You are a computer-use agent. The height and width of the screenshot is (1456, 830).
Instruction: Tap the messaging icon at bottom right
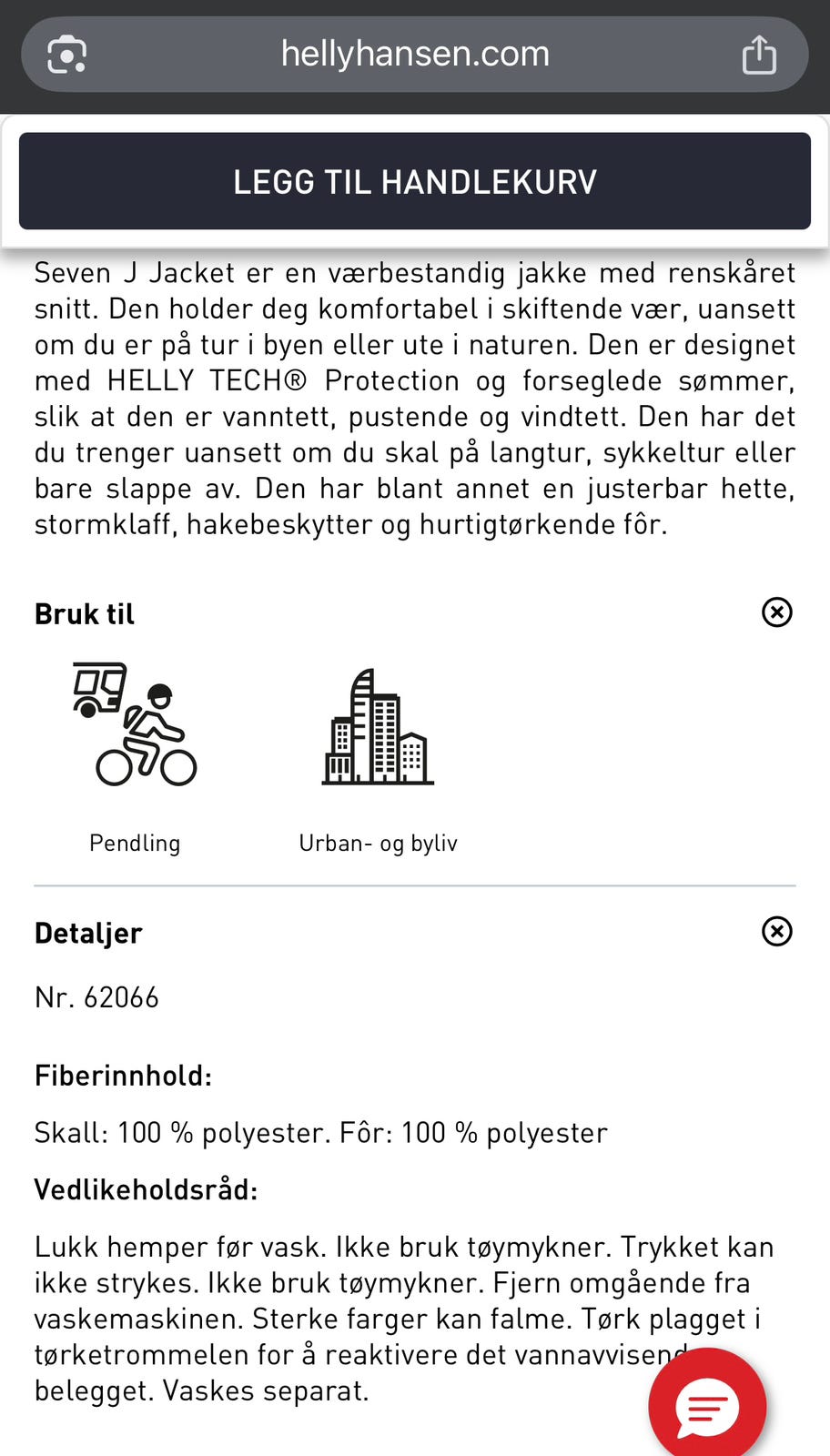[707, 1404]
